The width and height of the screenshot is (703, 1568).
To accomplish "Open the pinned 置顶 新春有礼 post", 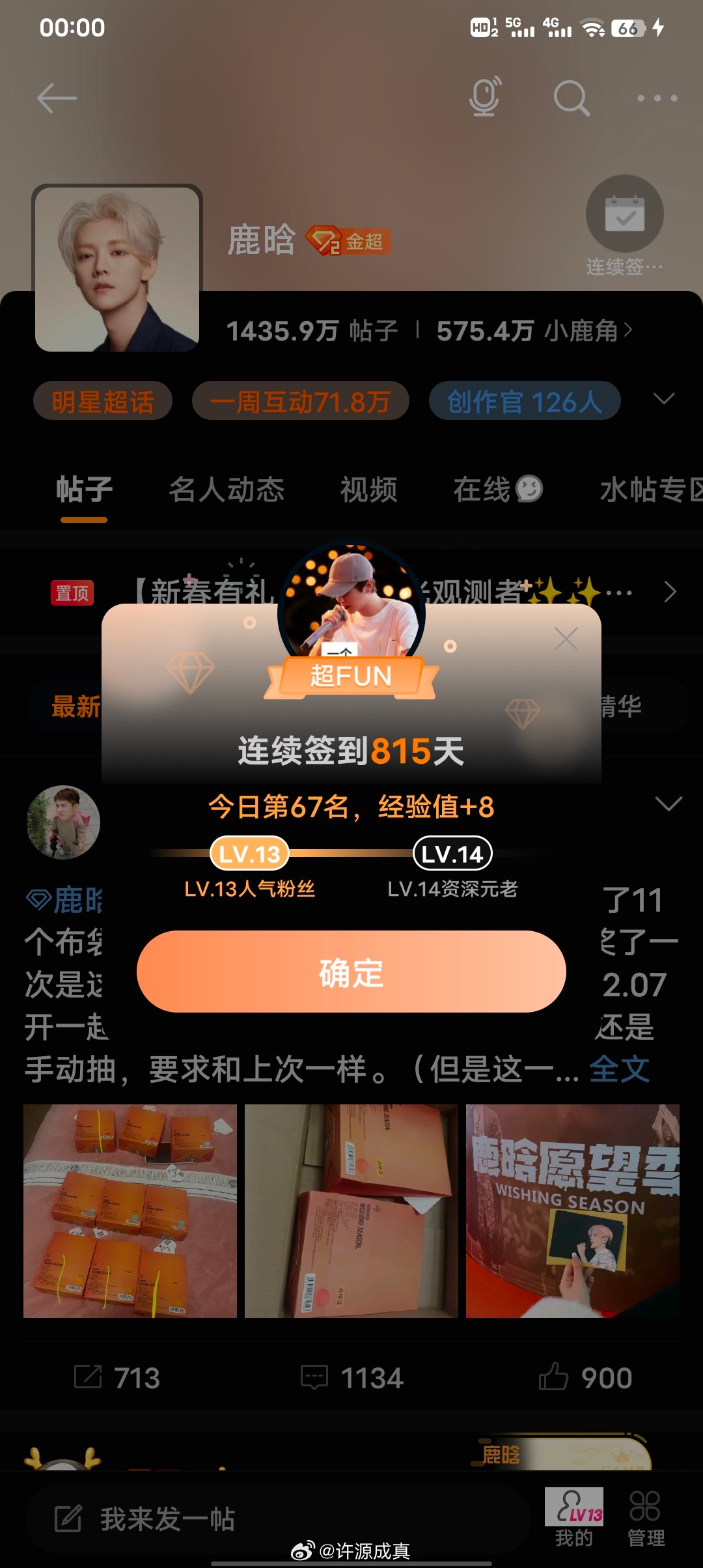I will (x=365, y=592).
